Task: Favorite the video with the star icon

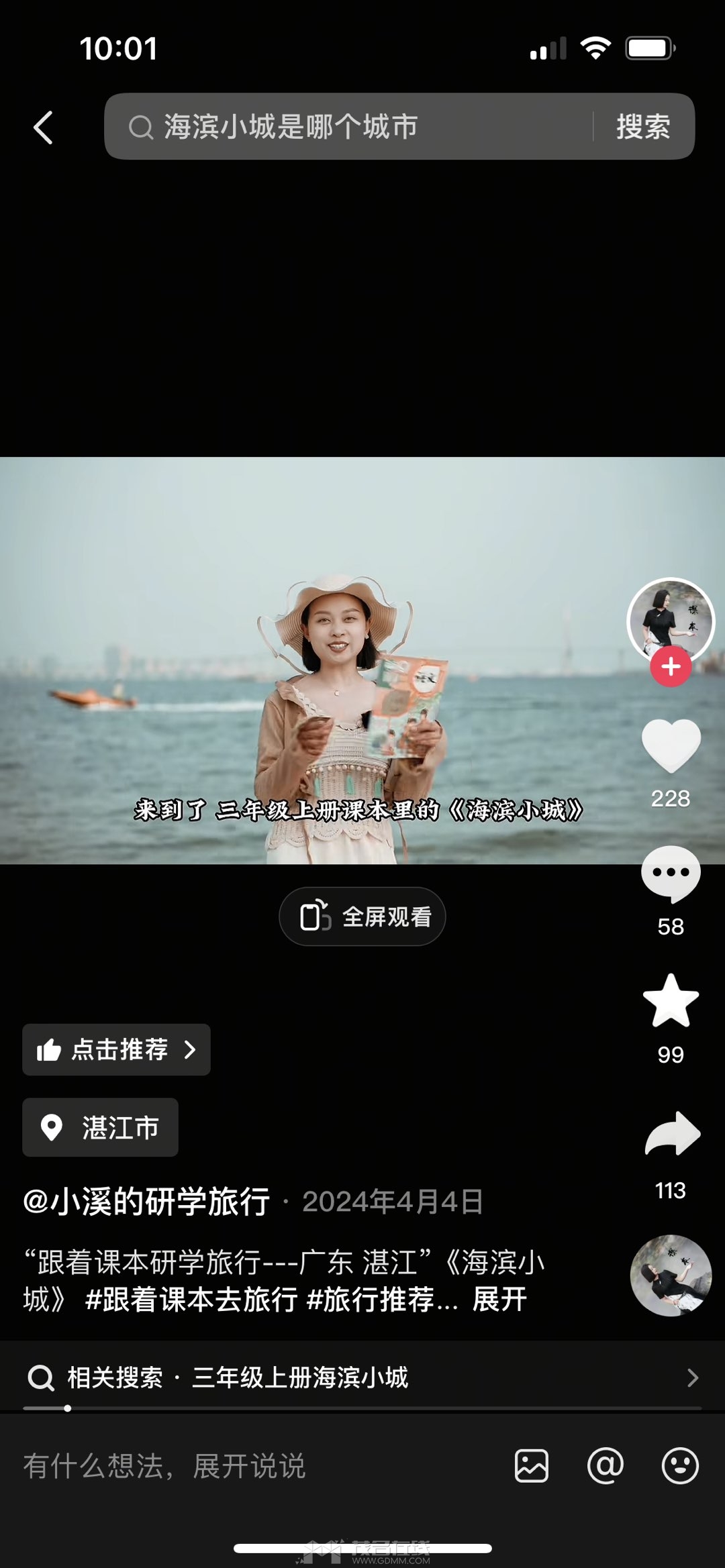Action: click(x=671, y=1001)
